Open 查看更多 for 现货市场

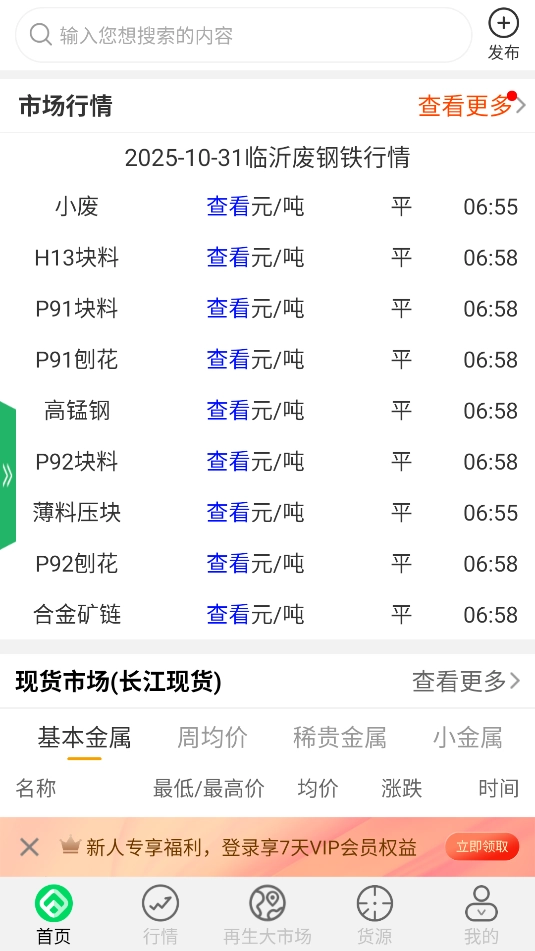coord(466,682)
